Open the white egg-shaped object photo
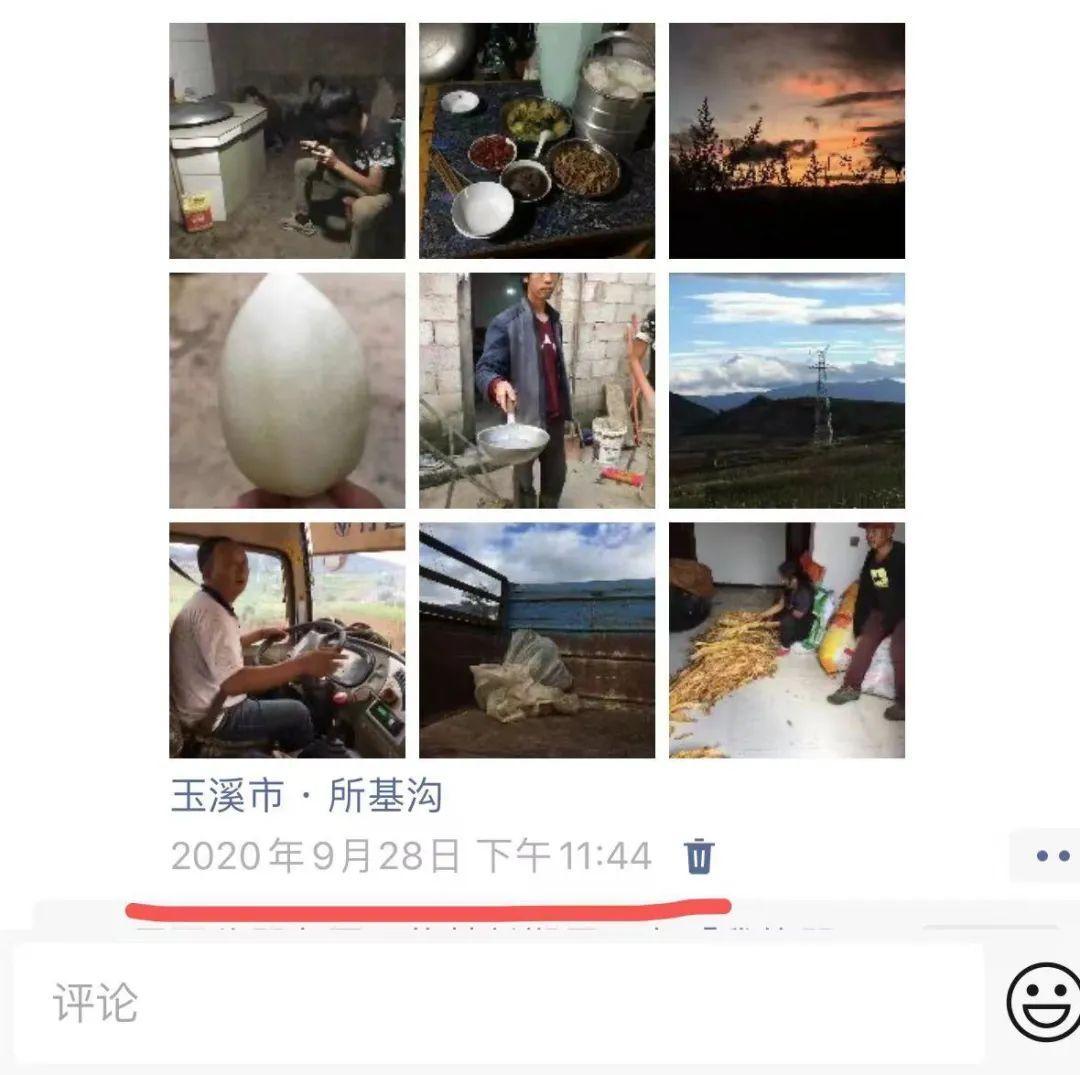This screenshot has width=1080, height=1075. pyautogui.click(x=287, y=391)
